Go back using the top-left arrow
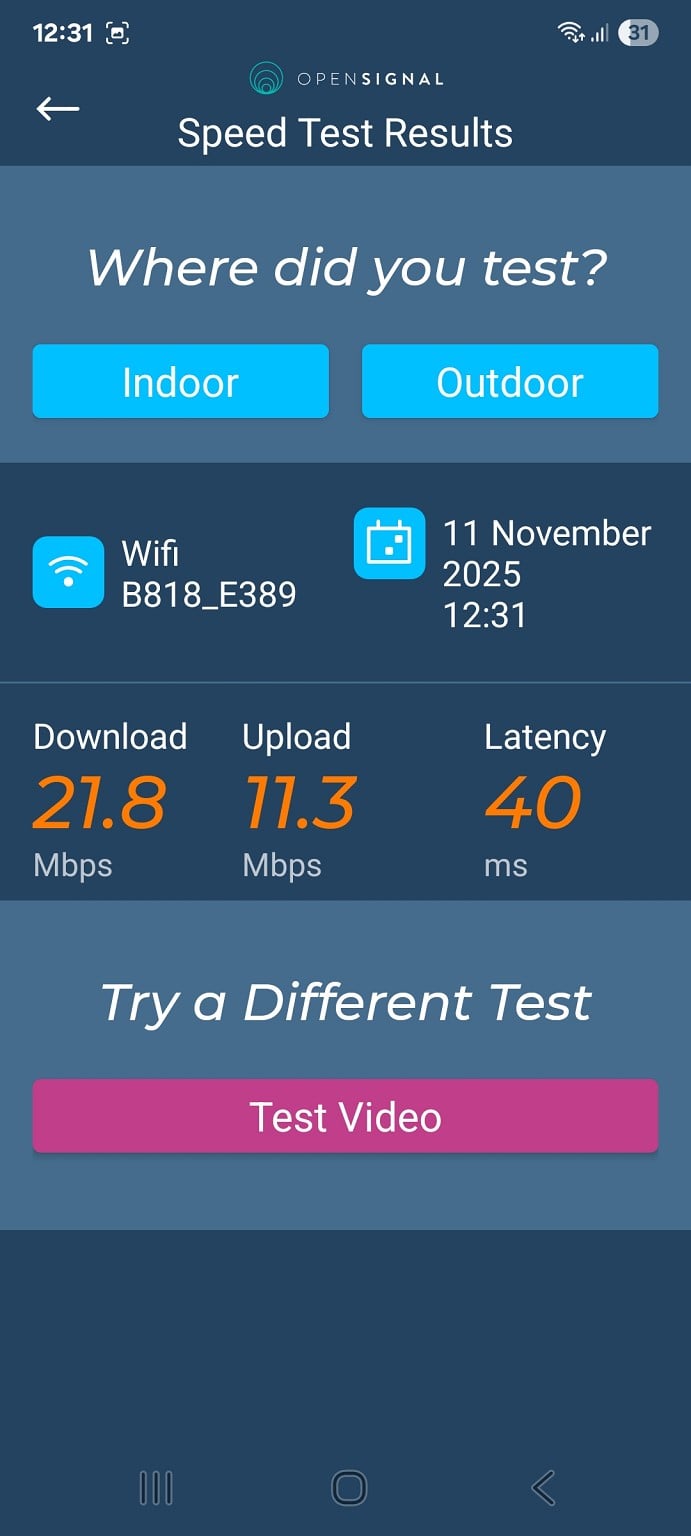This screenshot has width=691, height=1536. point(58,109)
